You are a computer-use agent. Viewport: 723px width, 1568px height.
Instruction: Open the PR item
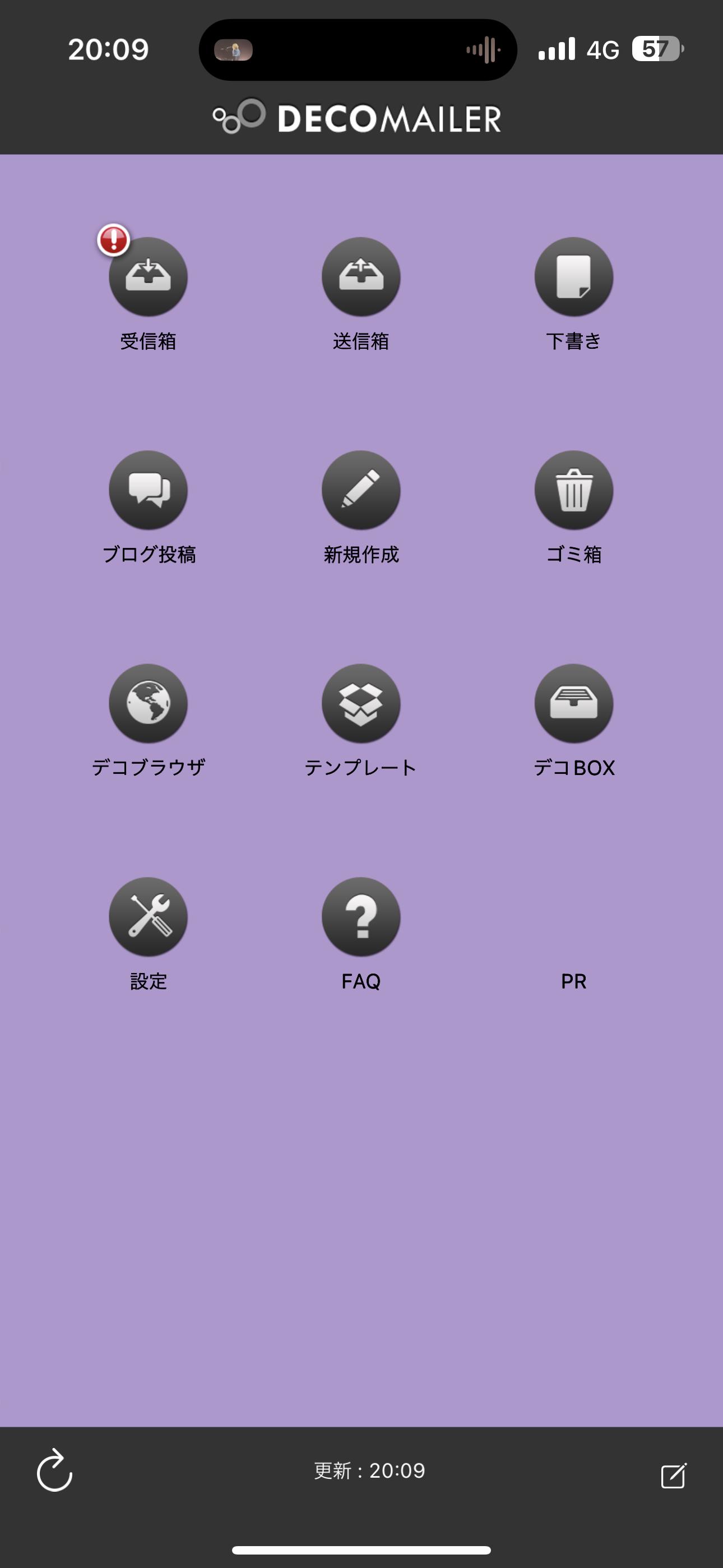coord(573,981)
